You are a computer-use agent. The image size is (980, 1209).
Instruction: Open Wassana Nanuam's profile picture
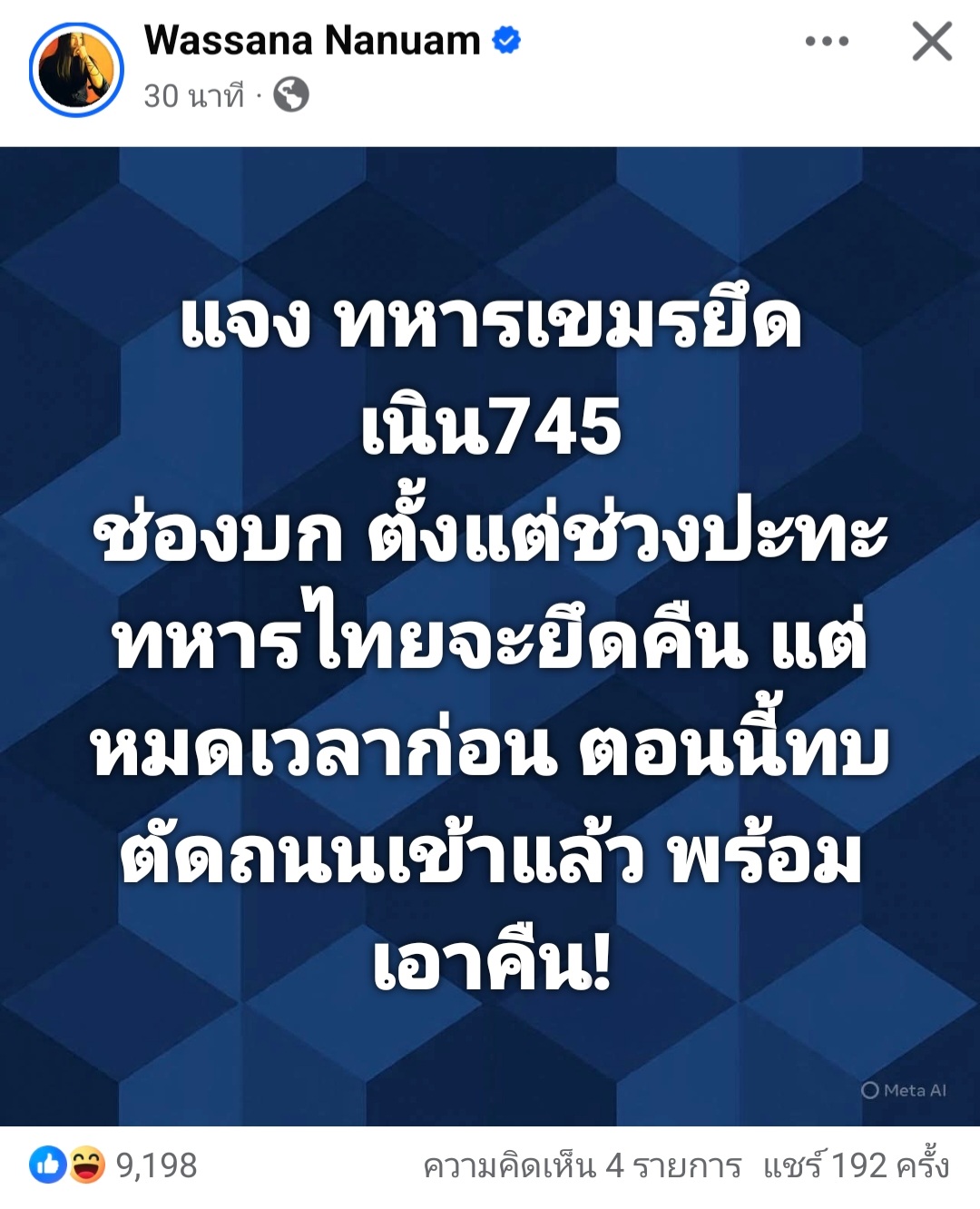(x=76, y=70)
